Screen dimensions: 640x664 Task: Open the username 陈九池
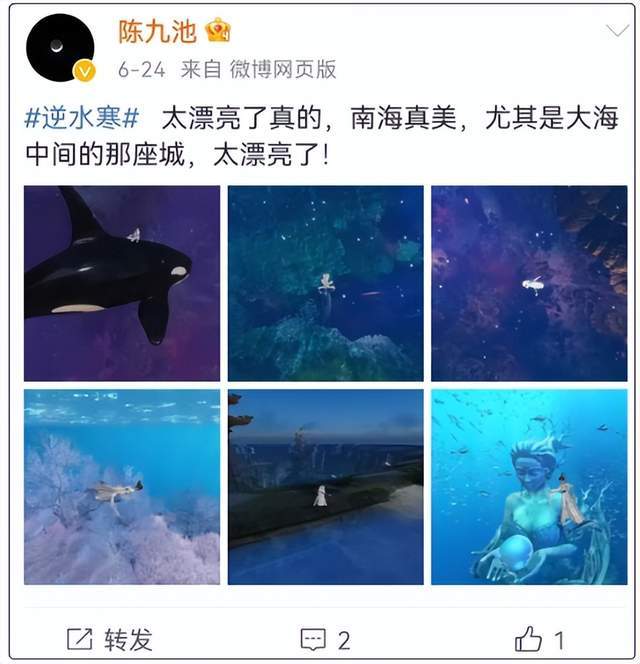tap(158, 32)
